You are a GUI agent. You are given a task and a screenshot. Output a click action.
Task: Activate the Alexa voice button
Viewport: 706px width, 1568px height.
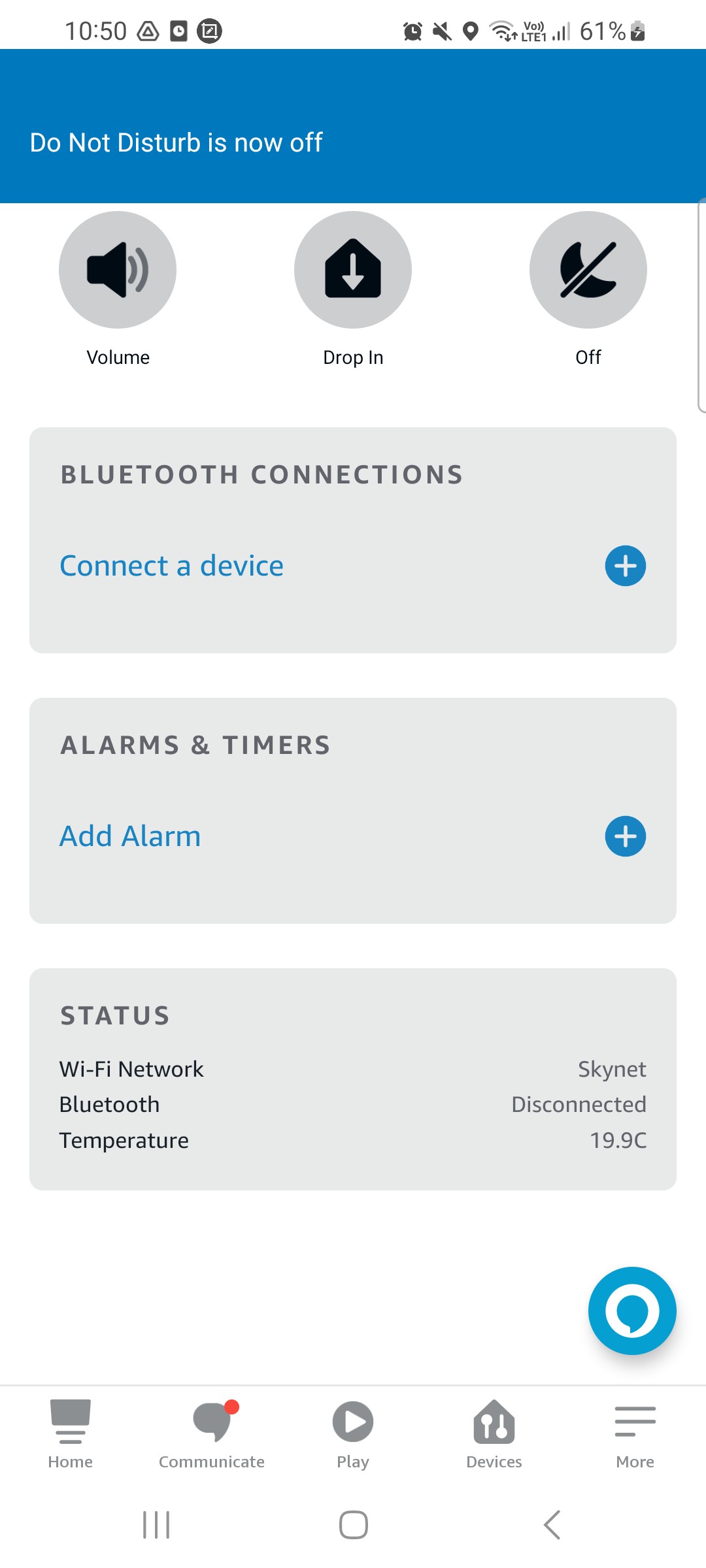(x=632, y=1311)
